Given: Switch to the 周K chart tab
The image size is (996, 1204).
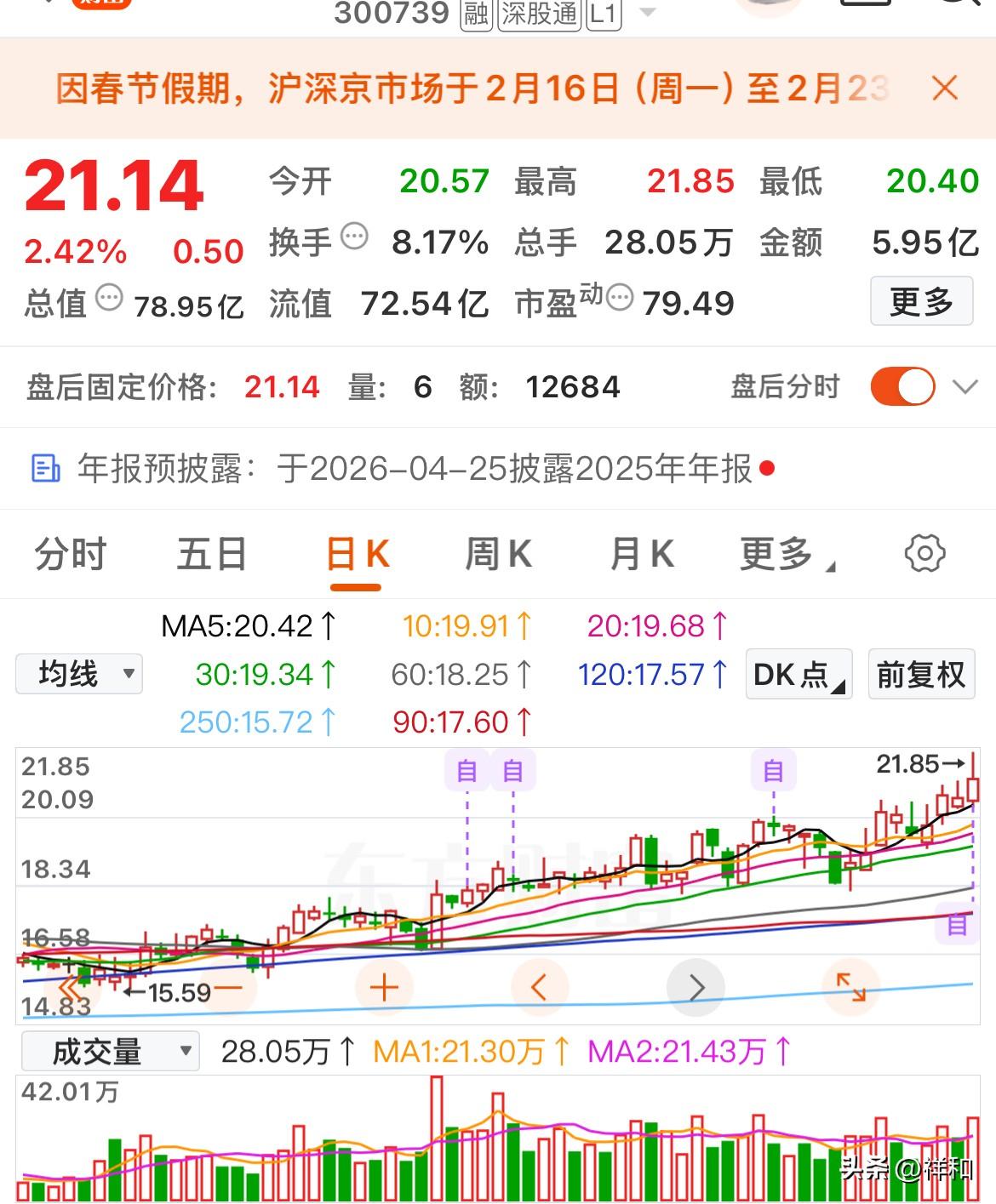Looking at the screenshot, I should click(499, 555).
